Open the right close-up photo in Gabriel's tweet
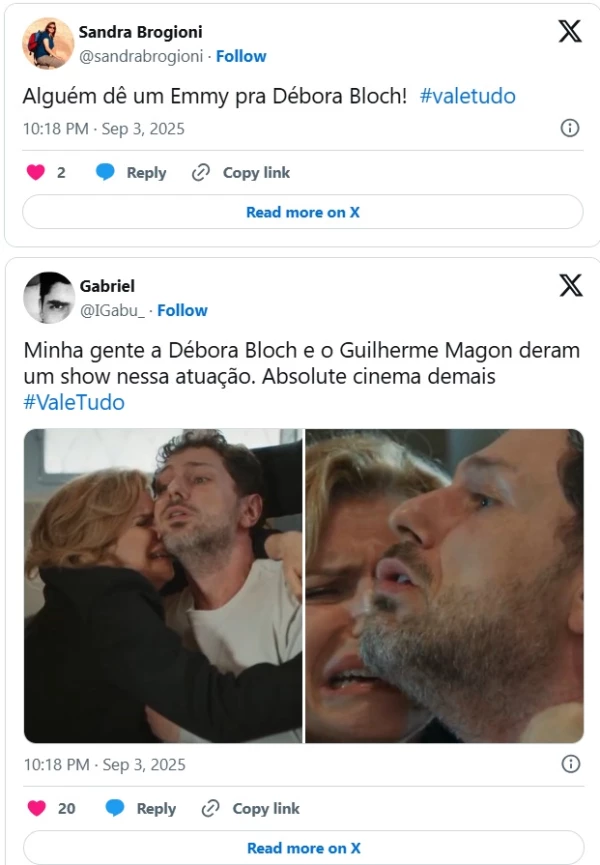This screenshot has height=865, width=600. coord(444,585)
